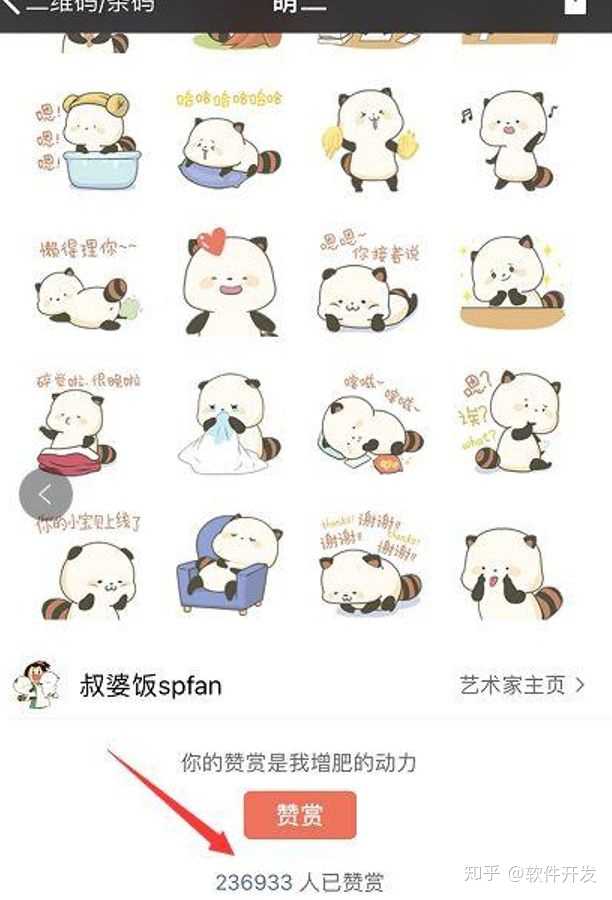Open the 谢谢 thanks sticker
Screen dimensions: 612x900
(x=368, y=565)
